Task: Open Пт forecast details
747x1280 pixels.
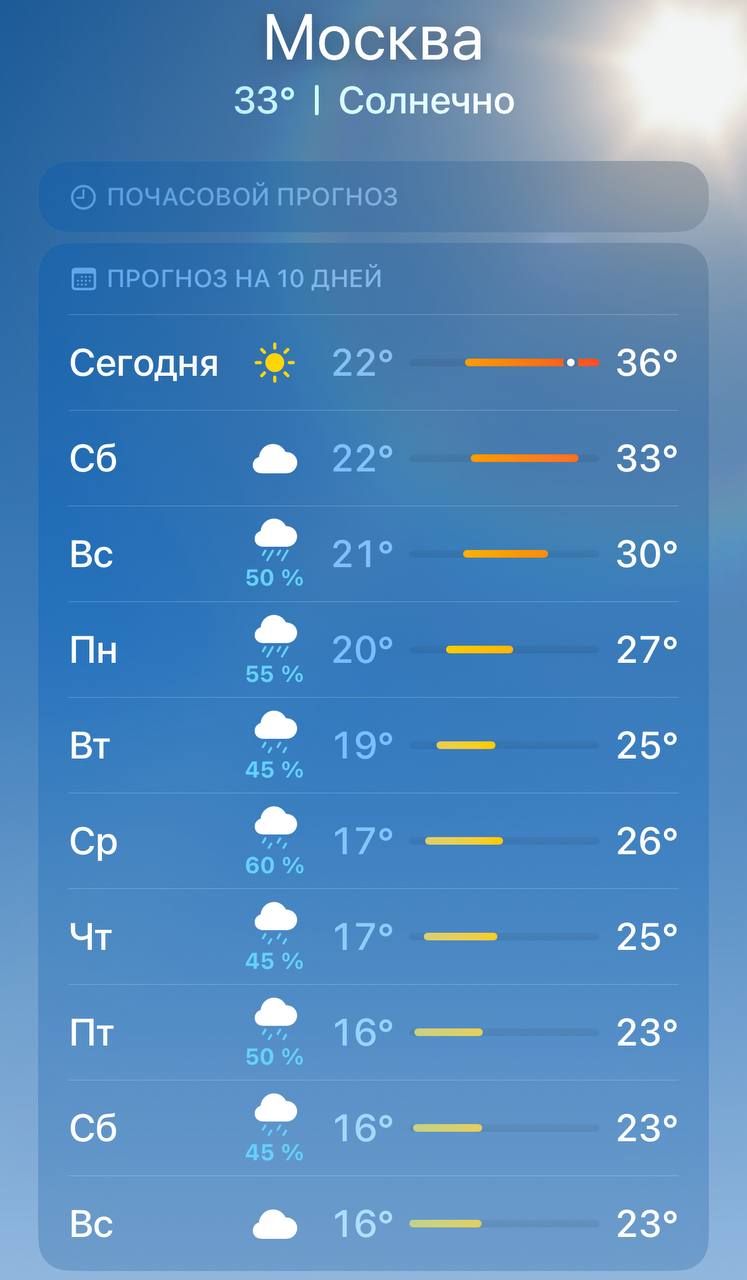Action: click(x=373, y=1033)
